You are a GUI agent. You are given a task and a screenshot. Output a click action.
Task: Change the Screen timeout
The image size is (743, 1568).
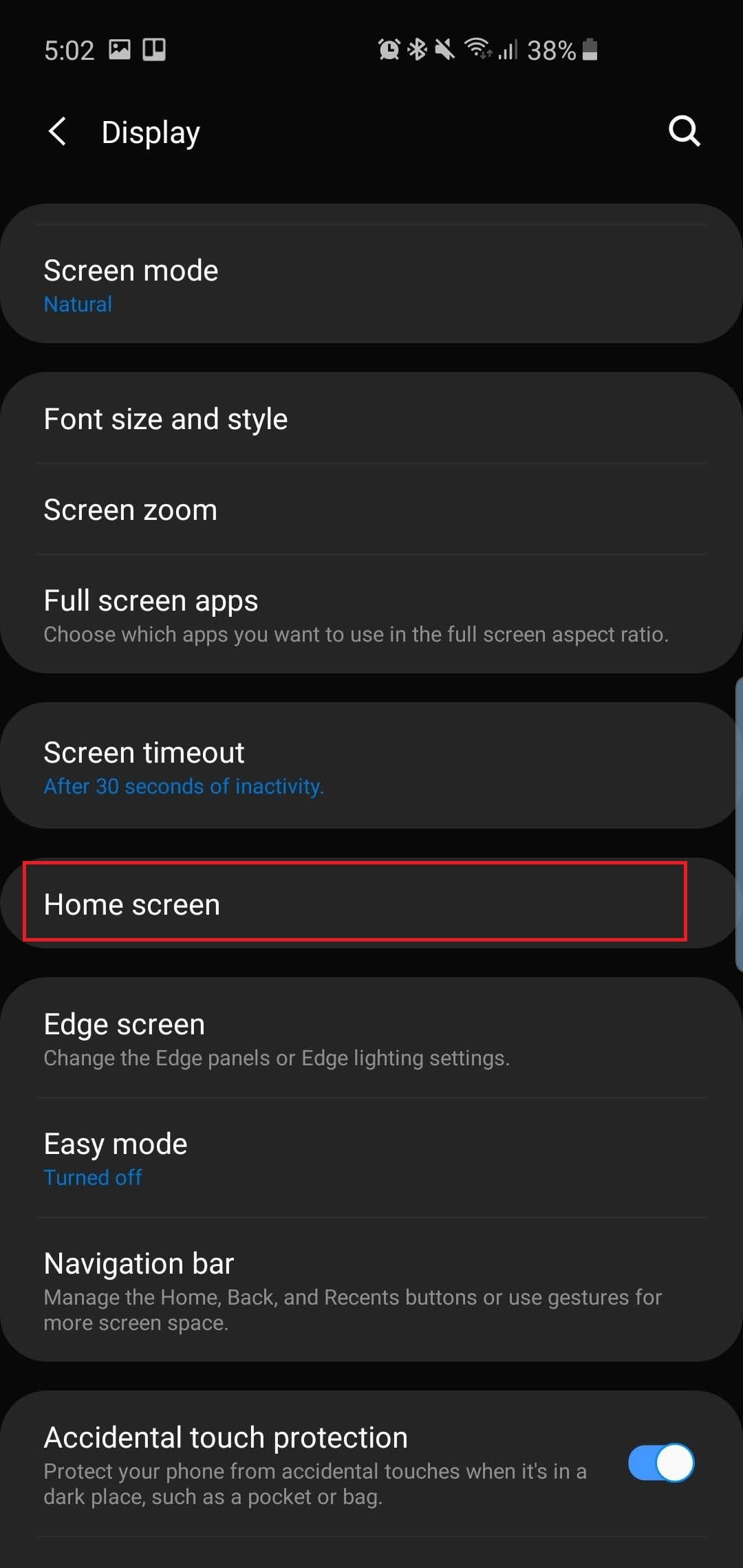(371, 766)
